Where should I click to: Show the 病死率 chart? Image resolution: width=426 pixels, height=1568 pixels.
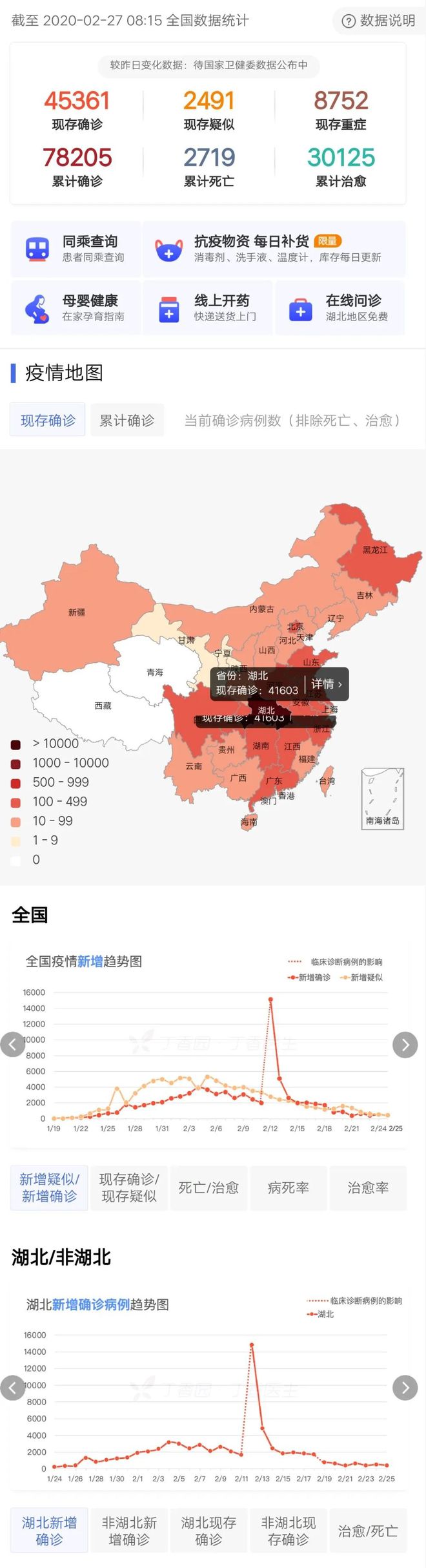(x=289, y=1187)
